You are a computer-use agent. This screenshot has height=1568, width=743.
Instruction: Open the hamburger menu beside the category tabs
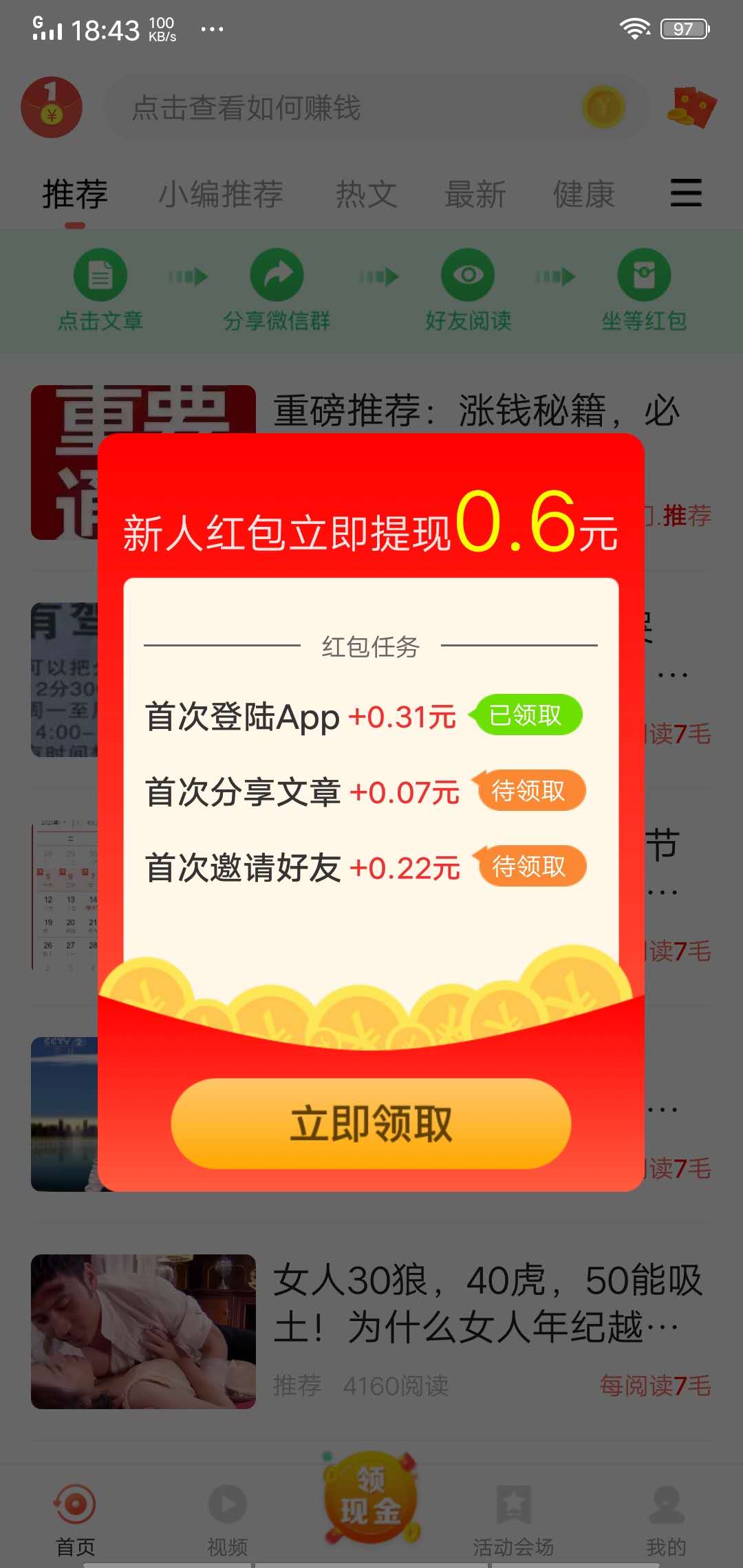coord(685,194)
